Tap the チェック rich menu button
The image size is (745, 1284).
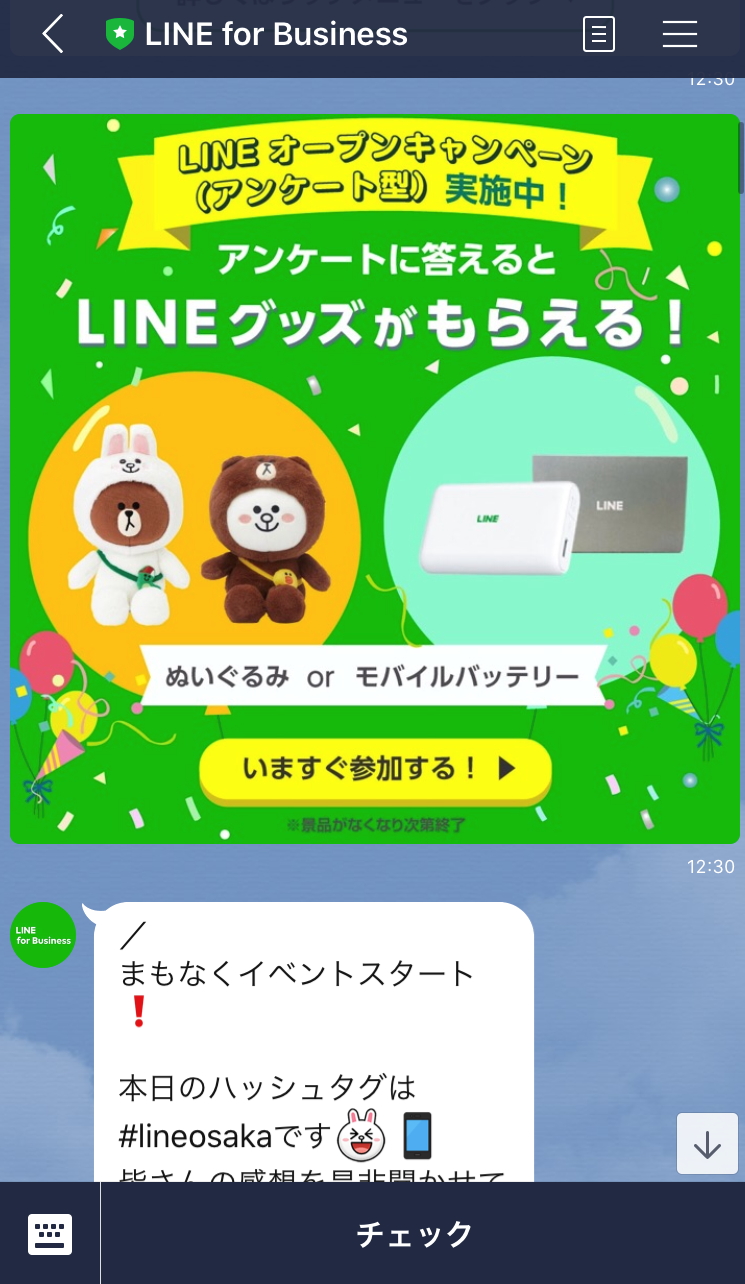pyautogui.click(x=415, y=1234)
